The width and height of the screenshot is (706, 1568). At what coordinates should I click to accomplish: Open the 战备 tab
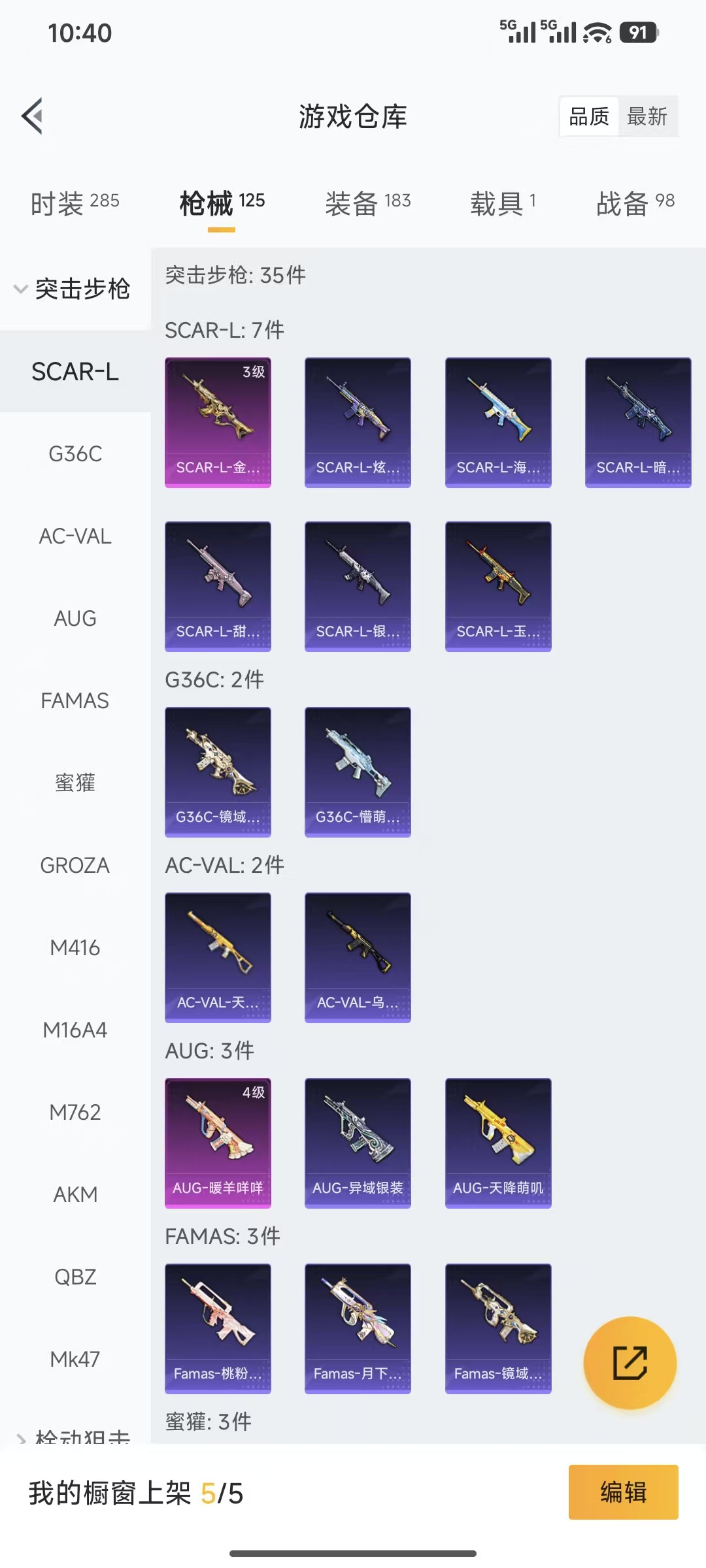[635, 203]
